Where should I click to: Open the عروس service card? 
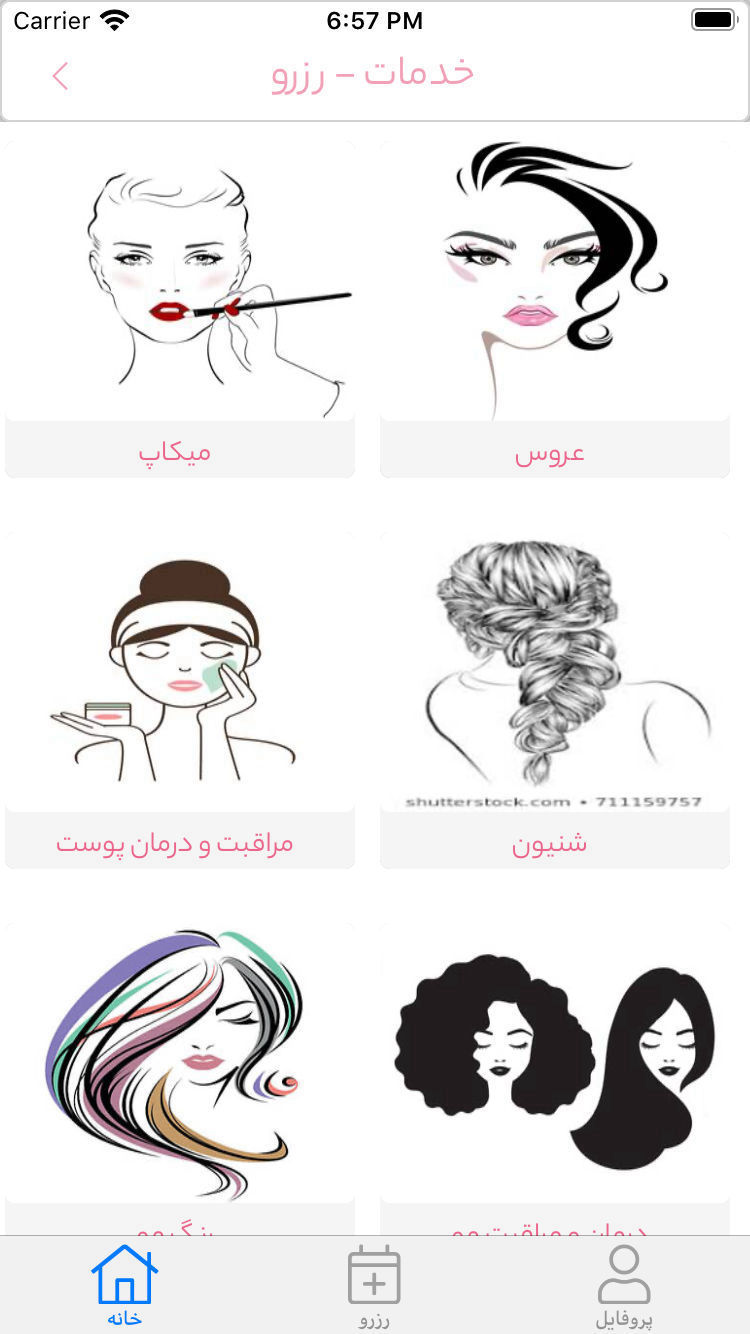click(x=555, y=310)
